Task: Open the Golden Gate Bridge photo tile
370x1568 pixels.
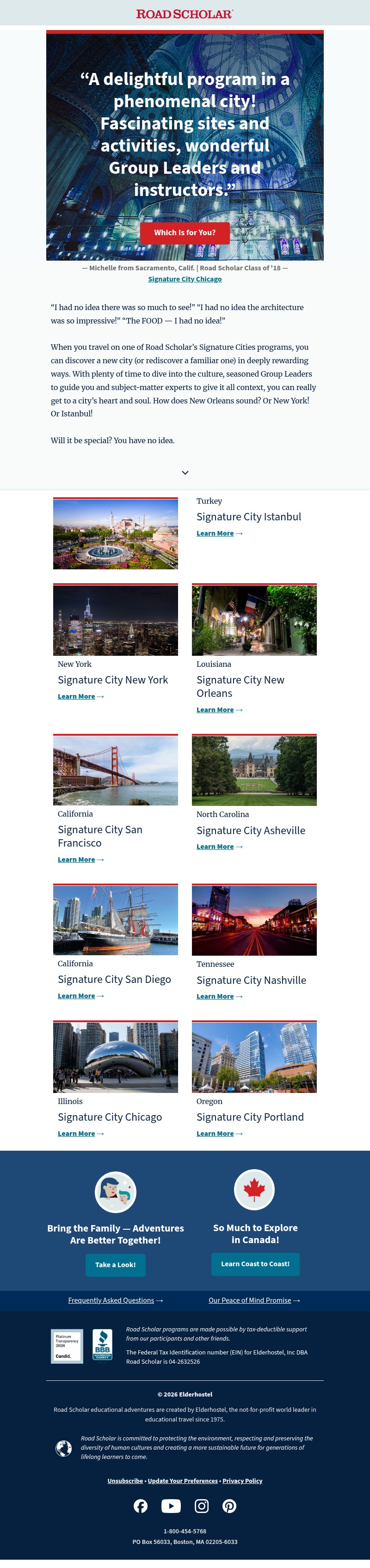Action: (115, 770)
